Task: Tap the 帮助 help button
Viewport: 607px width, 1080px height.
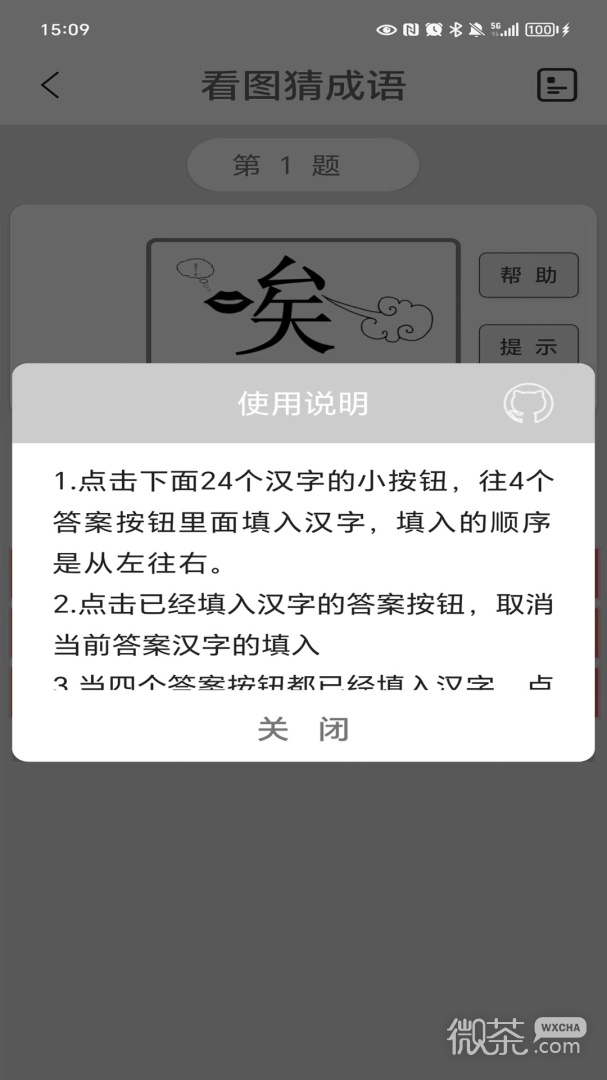Action: click(528, 275)
